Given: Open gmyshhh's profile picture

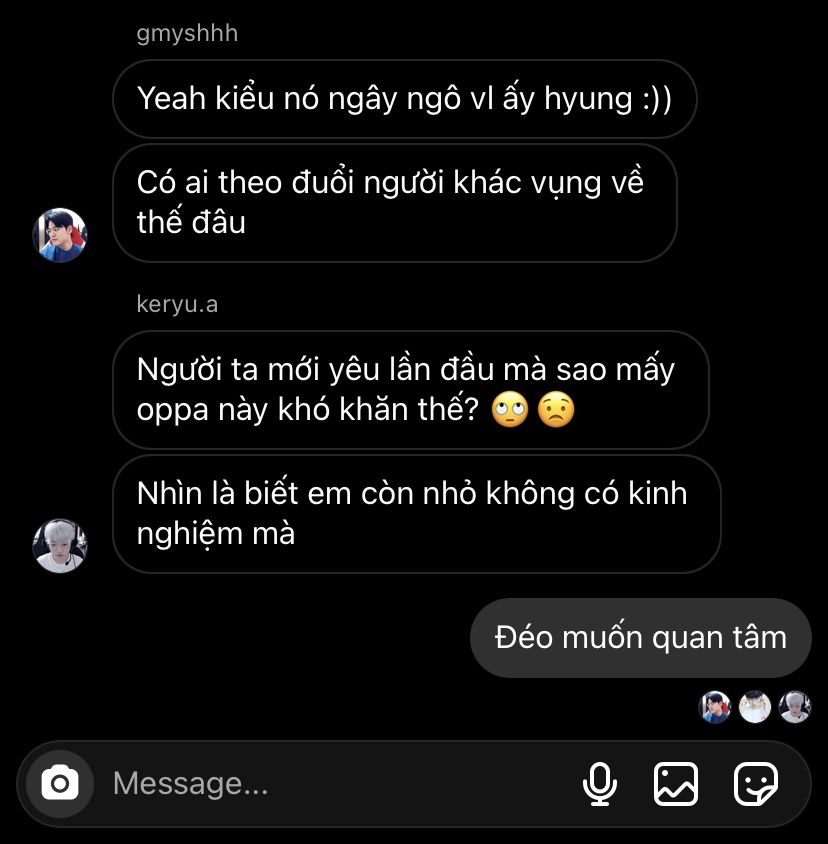Looking at the screenshot, I should [60, 235].
